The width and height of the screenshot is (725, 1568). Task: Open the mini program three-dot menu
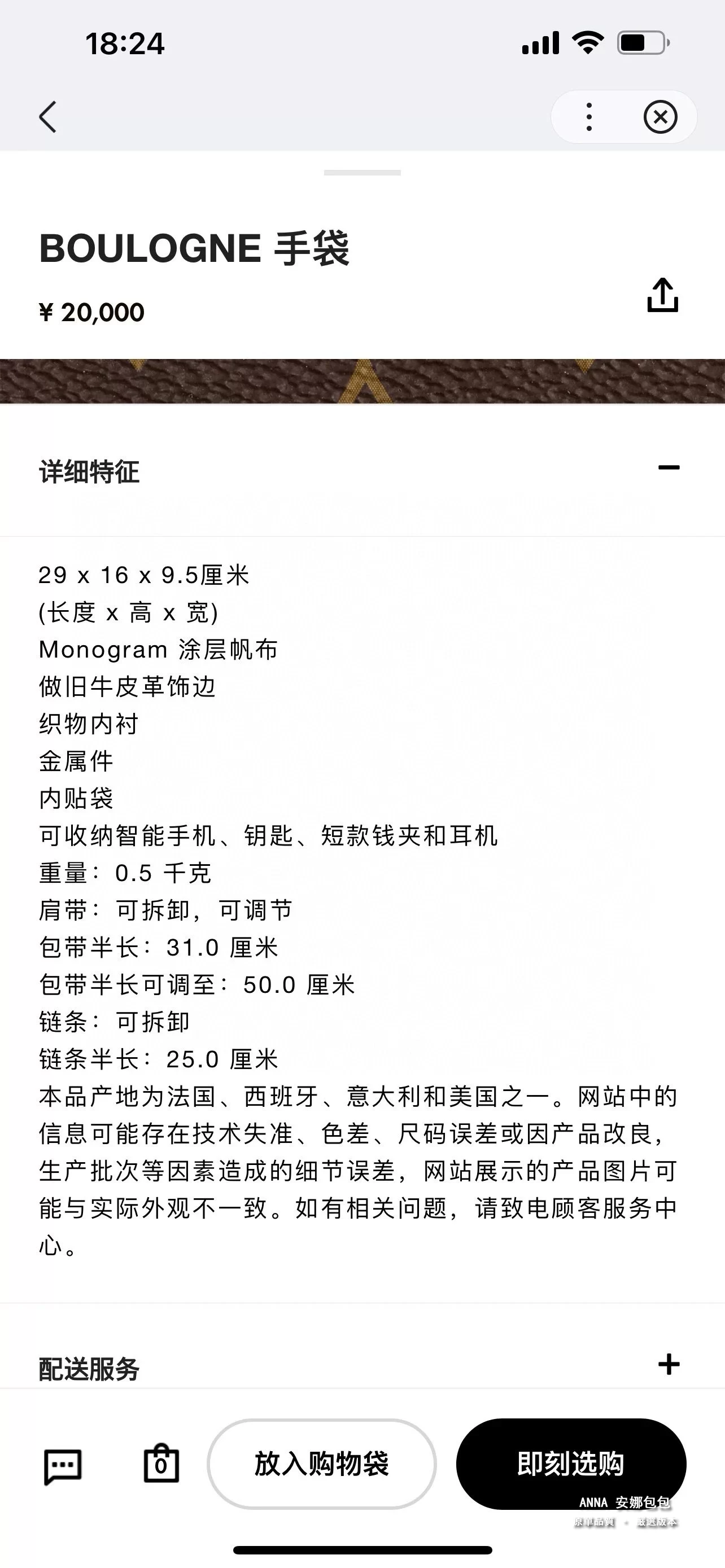point(589,117)
